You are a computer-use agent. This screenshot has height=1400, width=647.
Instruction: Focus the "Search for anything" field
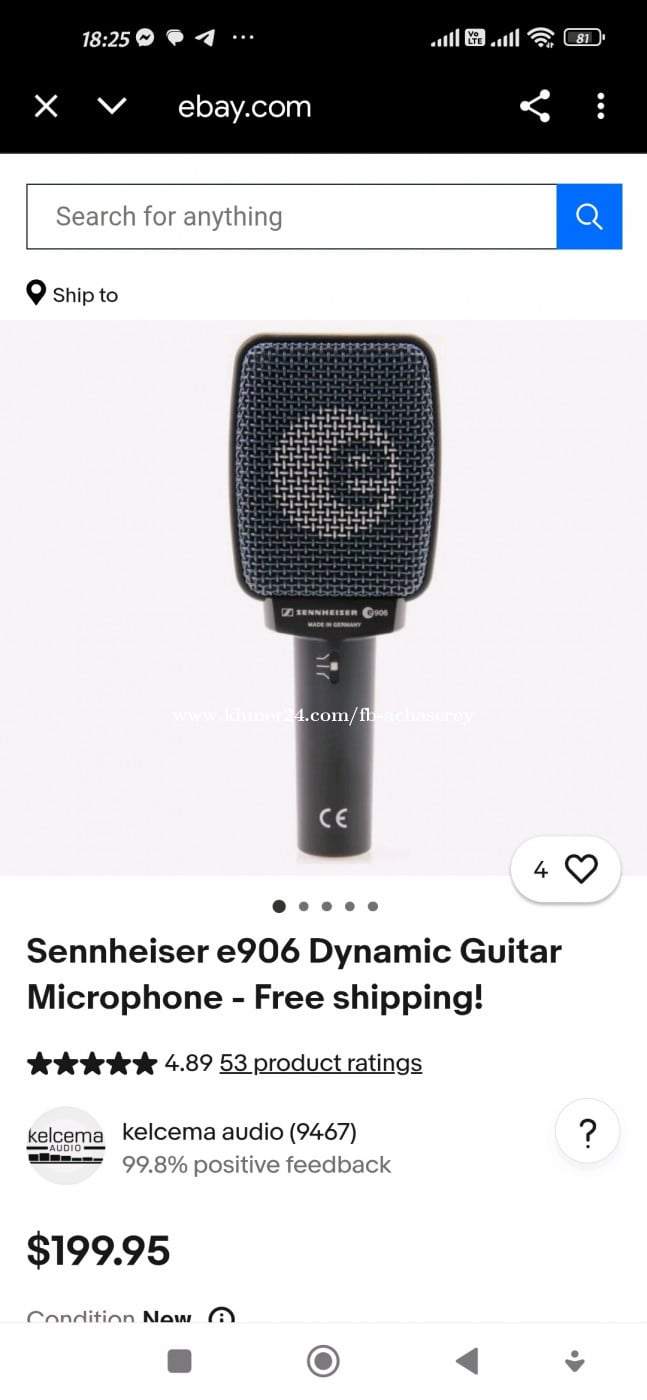[x=290, y=216]
